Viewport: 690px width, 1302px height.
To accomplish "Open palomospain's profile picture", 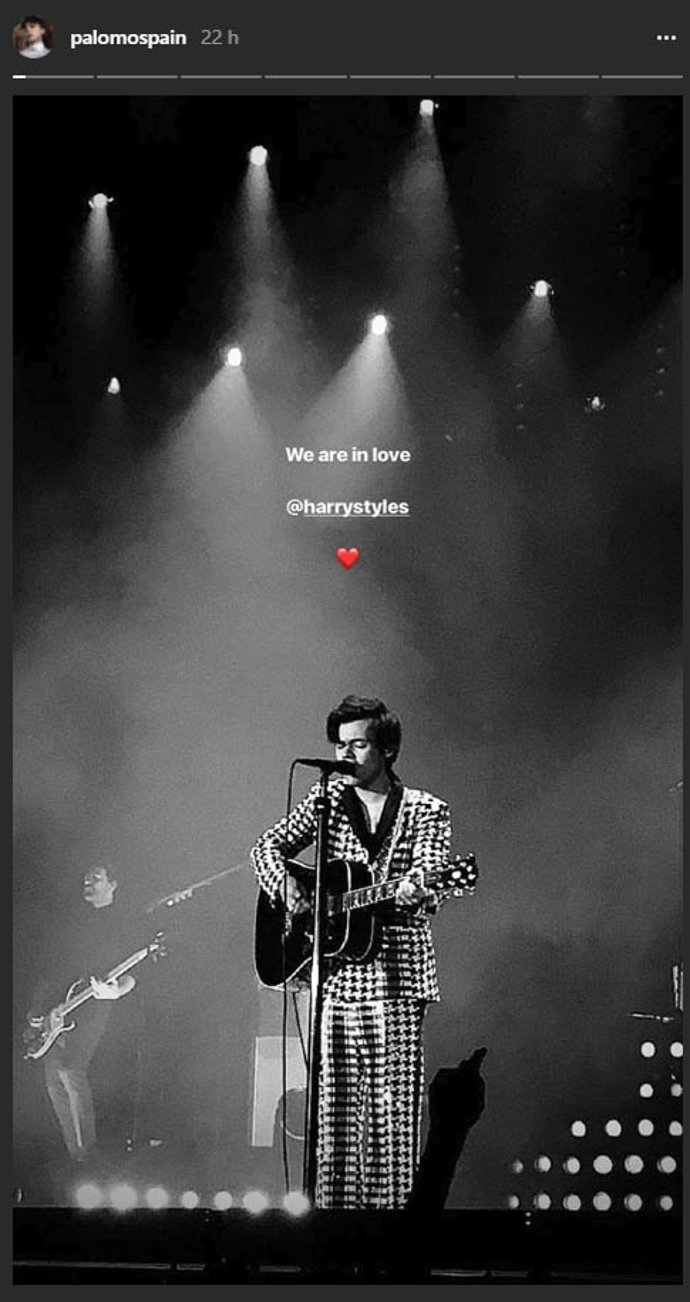I will click(x=33, y=37).
